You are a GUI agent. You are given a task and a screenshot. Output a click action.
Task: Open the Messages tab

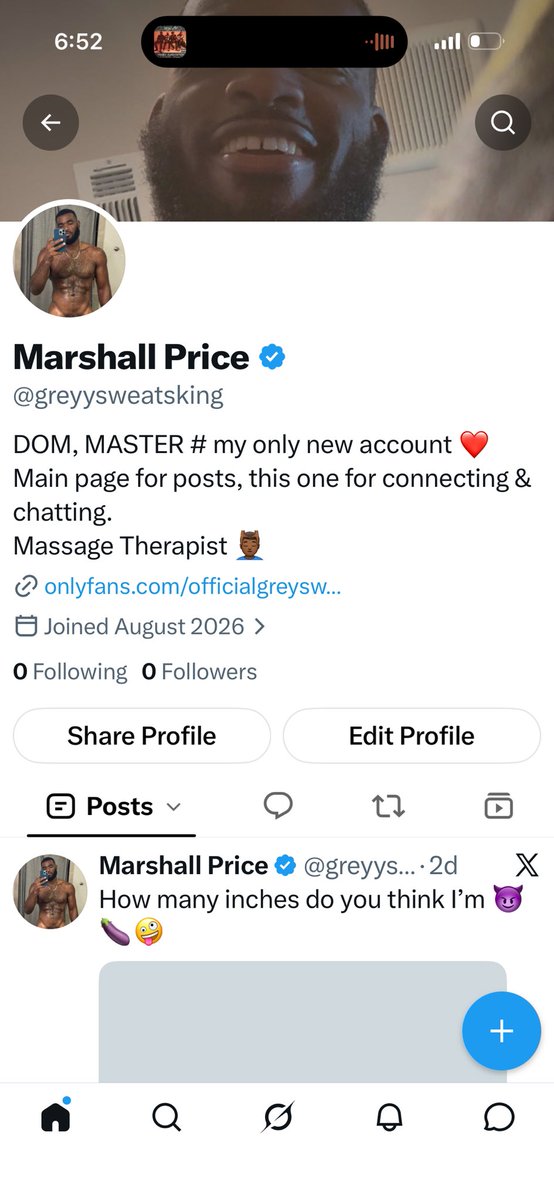pyautogui.click(x=499, y=1116)
